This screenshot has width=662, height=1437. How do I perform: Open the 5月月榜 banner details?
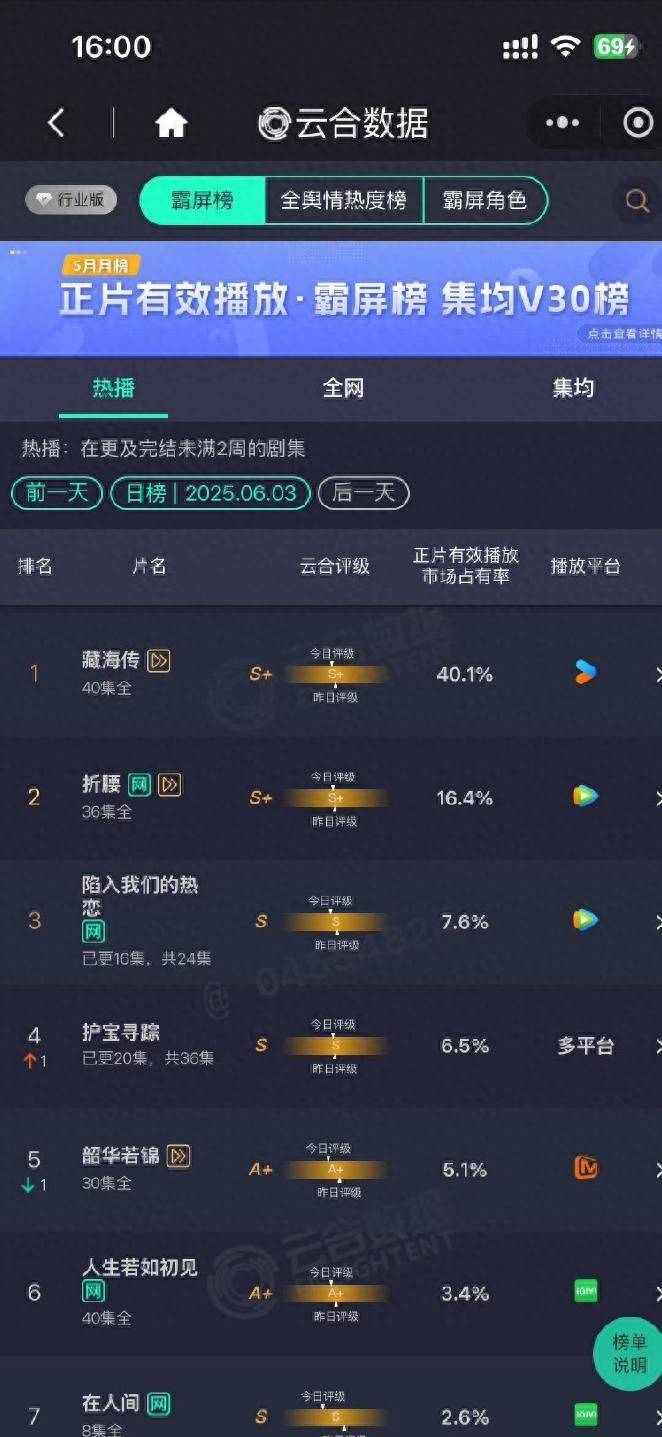(330, 298)
